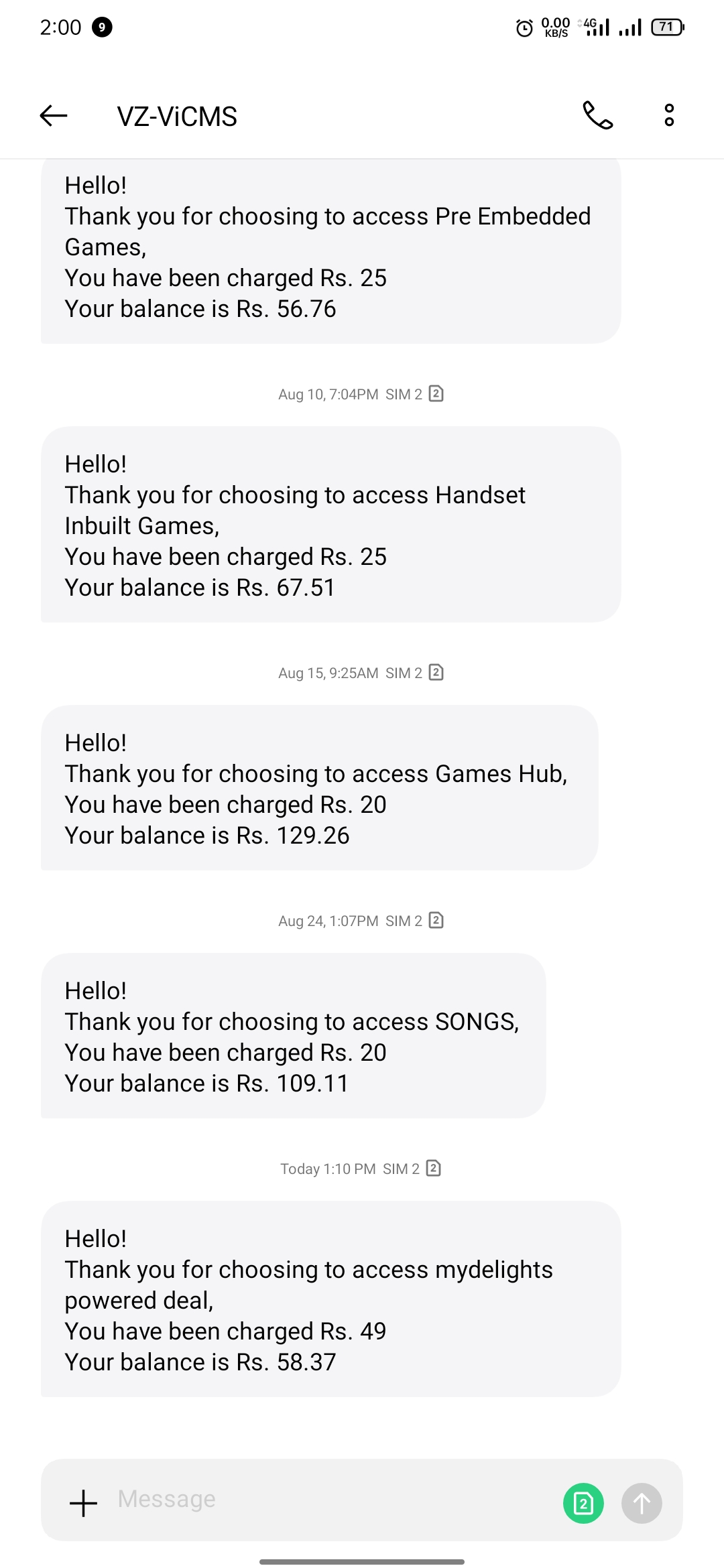
Task: Call the VZ-ViCMS sender
Action: point(598,115)
